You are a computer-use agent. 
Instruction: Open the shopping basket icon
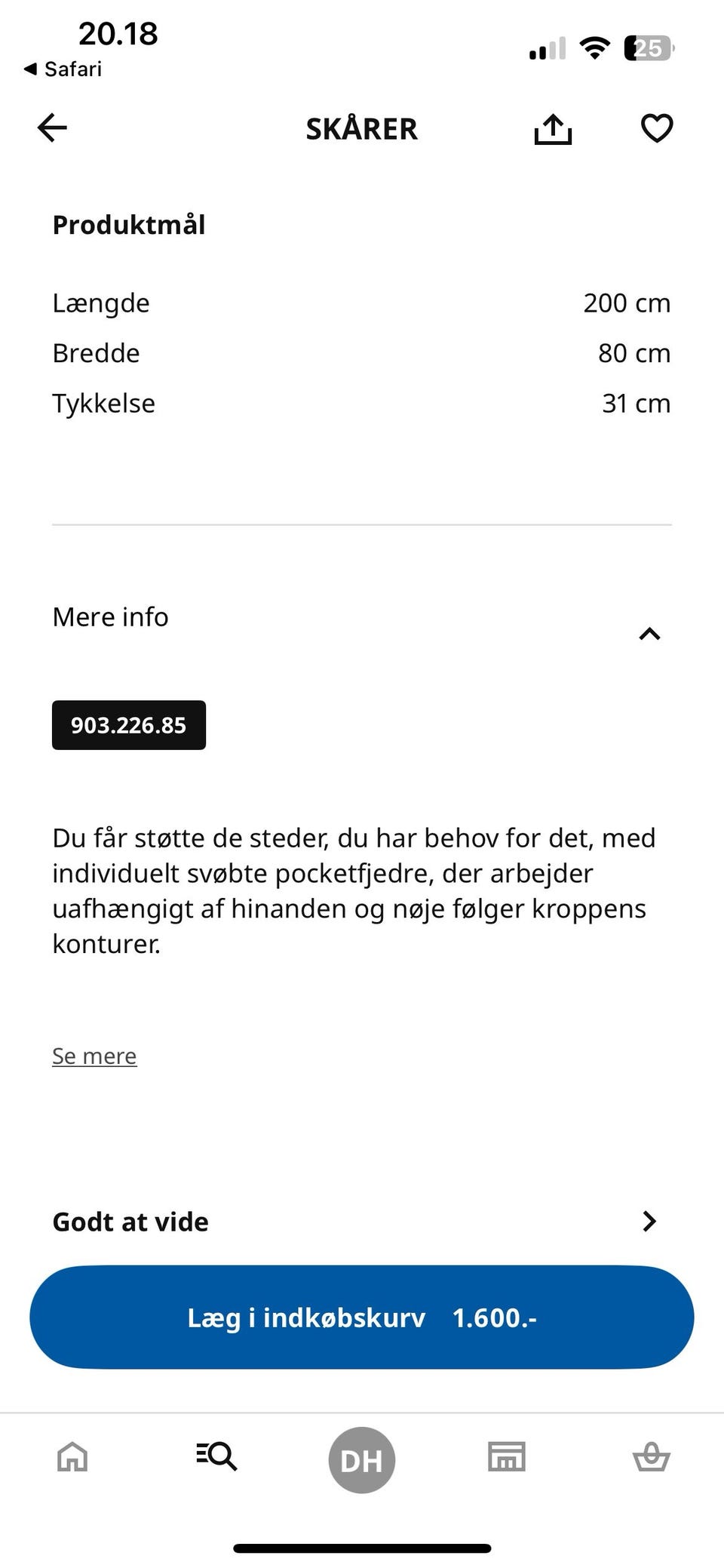click(652, 1458)
